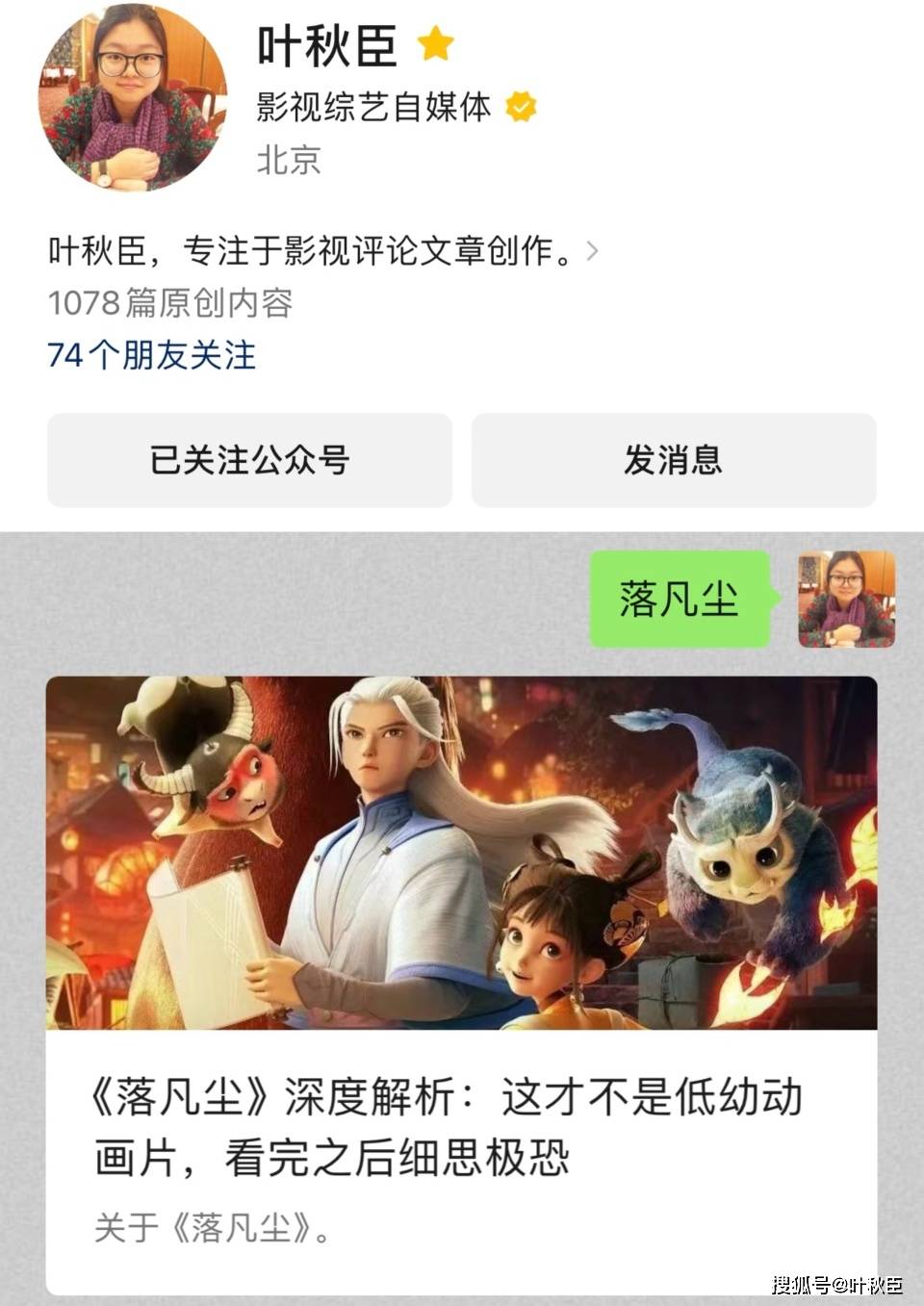Open the large round profile photo beside 叶秋臣
The height and width of the screenshot is (1306, 924).
(132, 94)
